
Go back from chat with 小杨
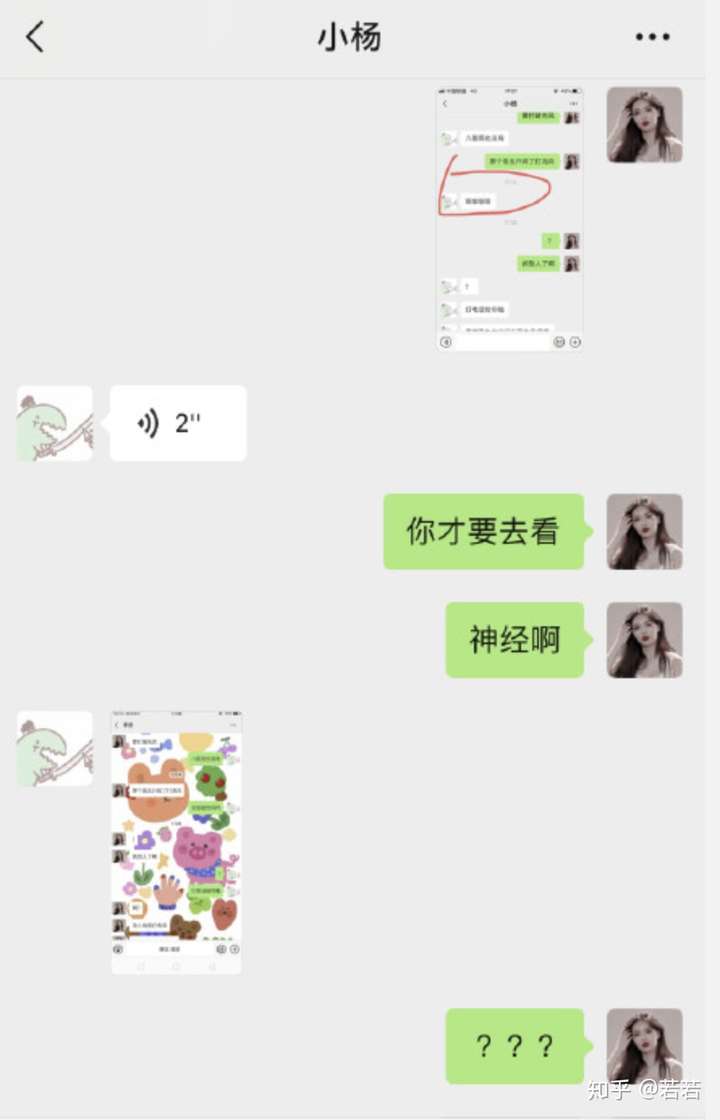[x=35, y=38]
